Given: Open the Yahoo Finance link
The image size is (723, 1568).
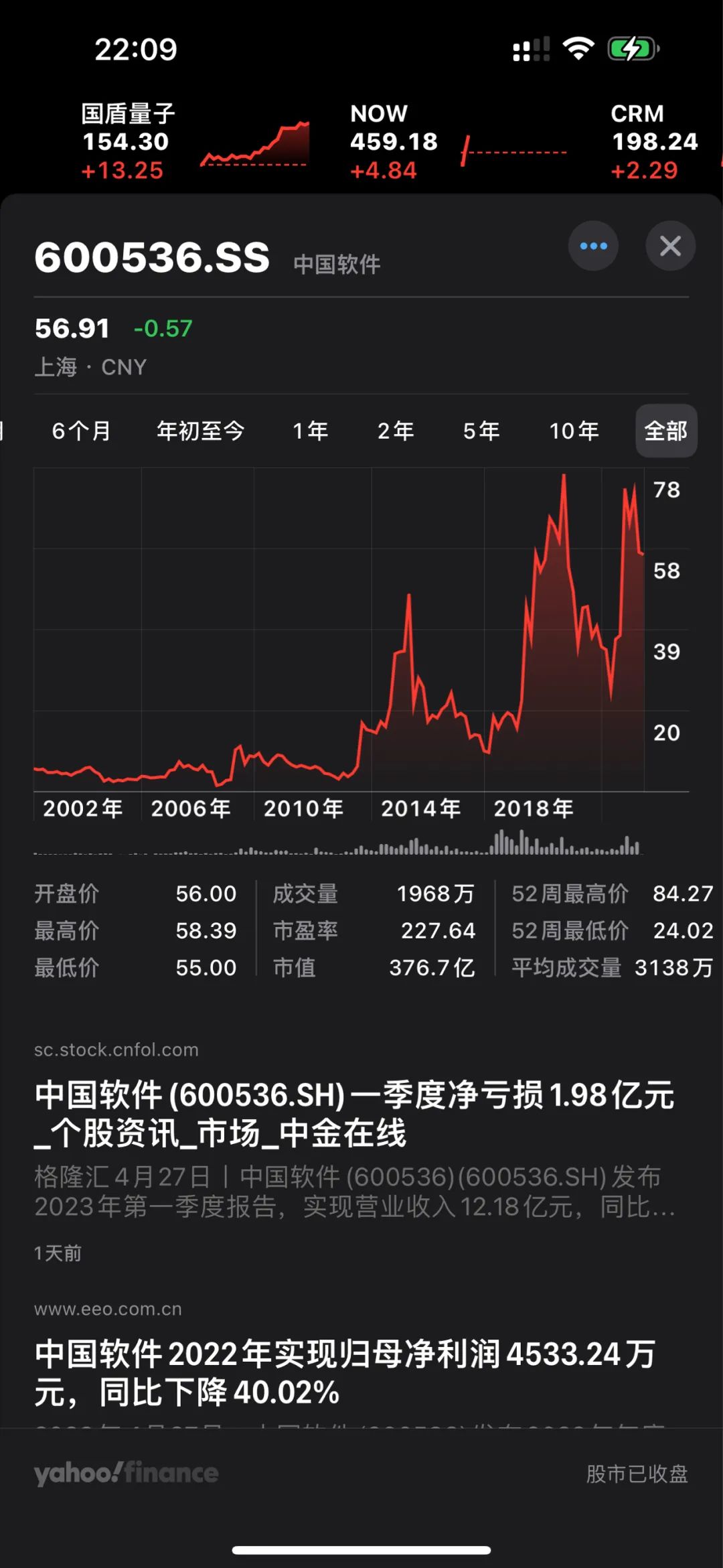Looking at the screenshot, I should click(127, 1473).
